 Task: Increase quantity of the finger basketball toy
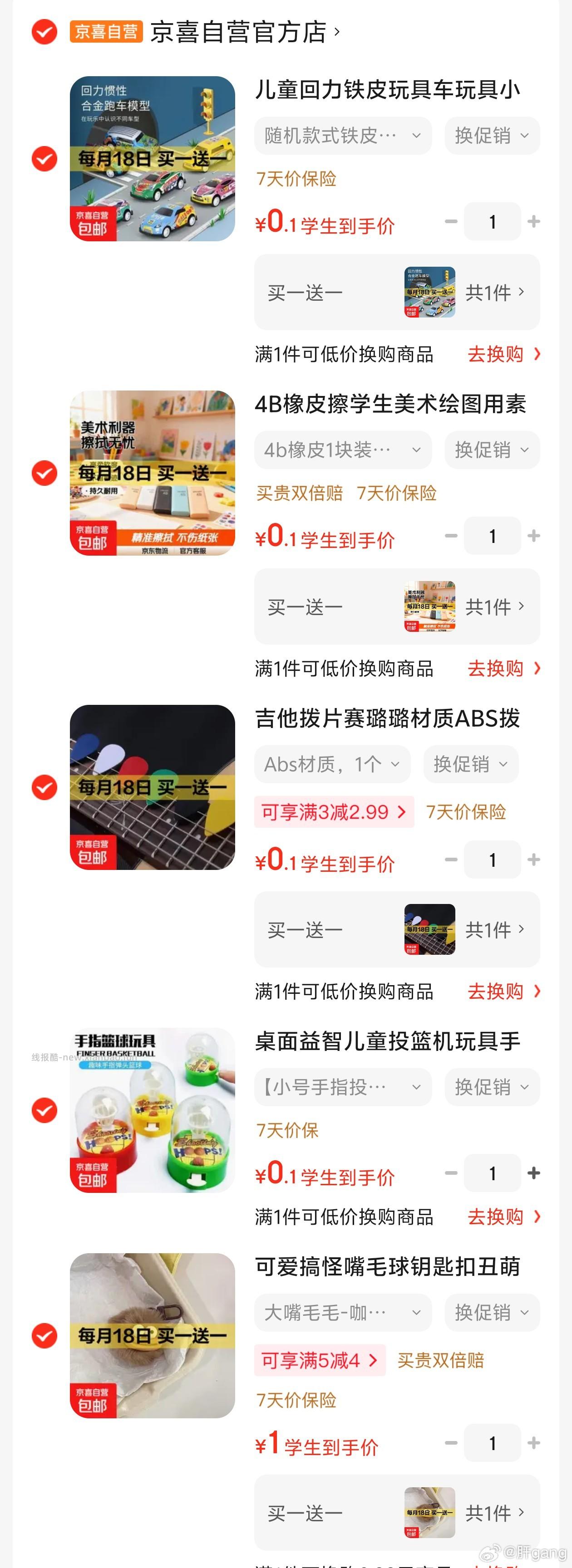click(533, 1173)
